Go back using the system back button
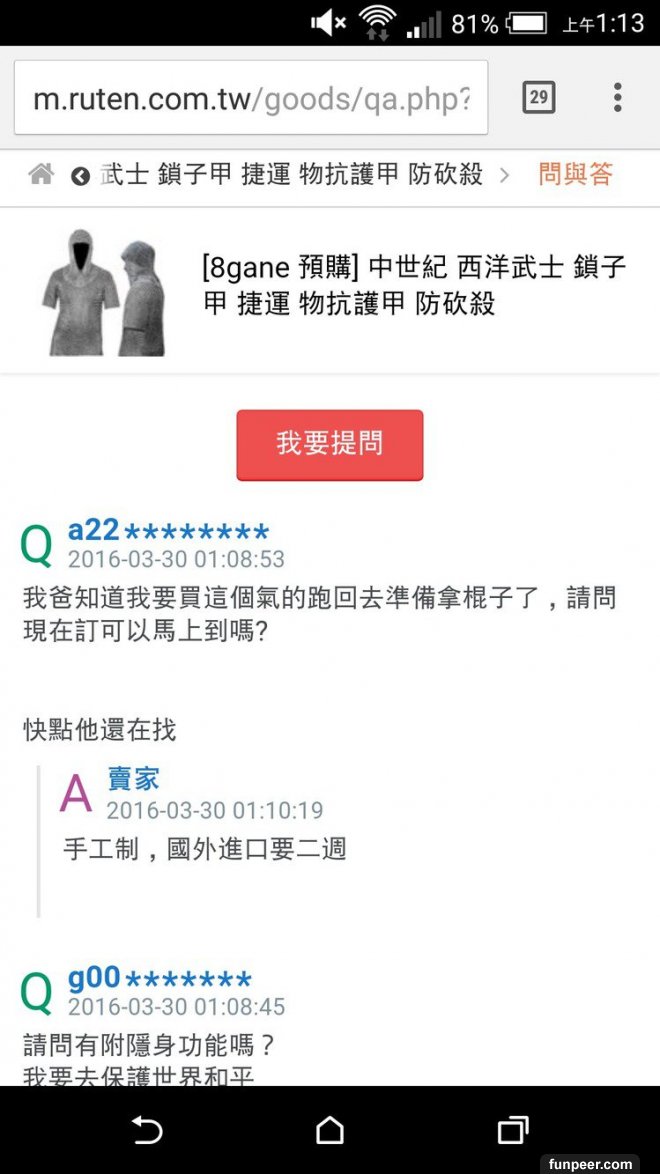The height and width of the screenshot is (1174, 660). pyautogui.click(x=147, y=1130)
